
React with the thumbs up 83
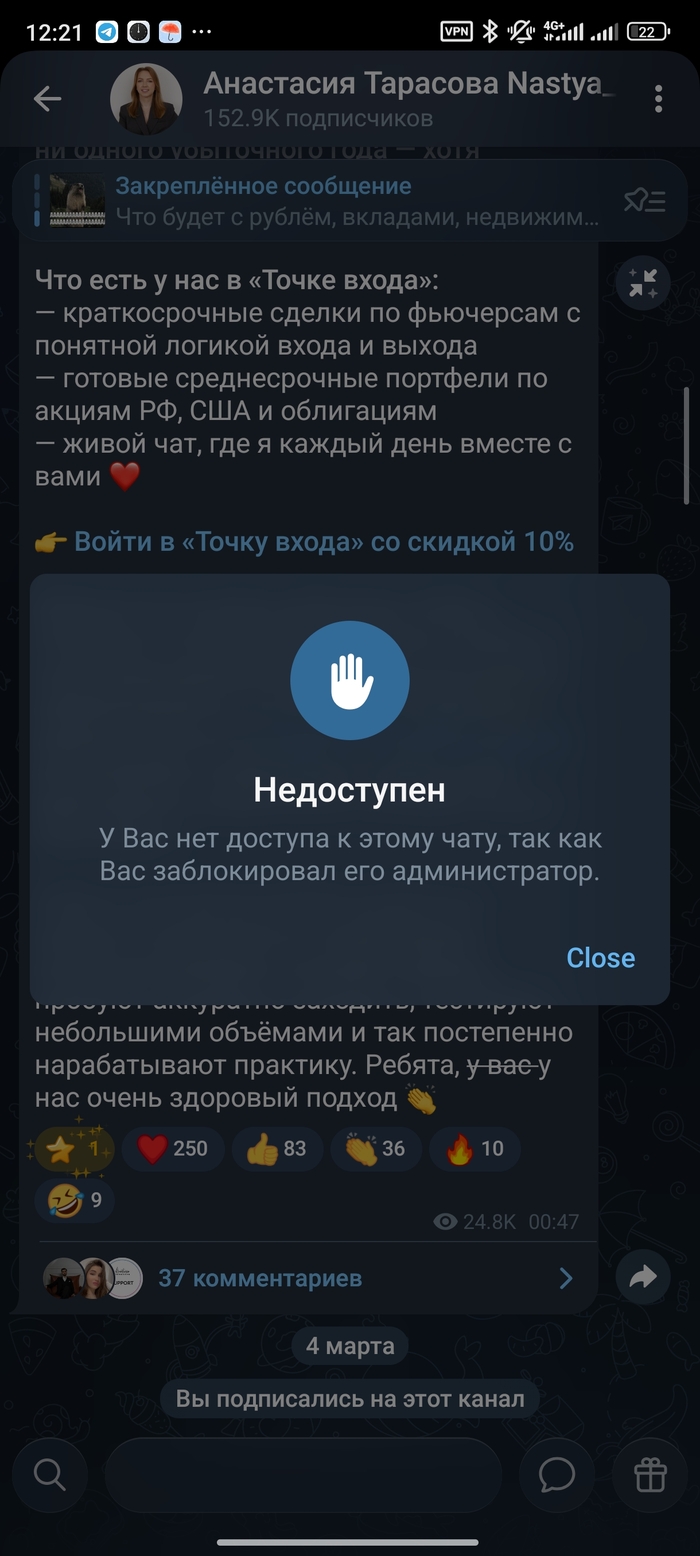277,1148
